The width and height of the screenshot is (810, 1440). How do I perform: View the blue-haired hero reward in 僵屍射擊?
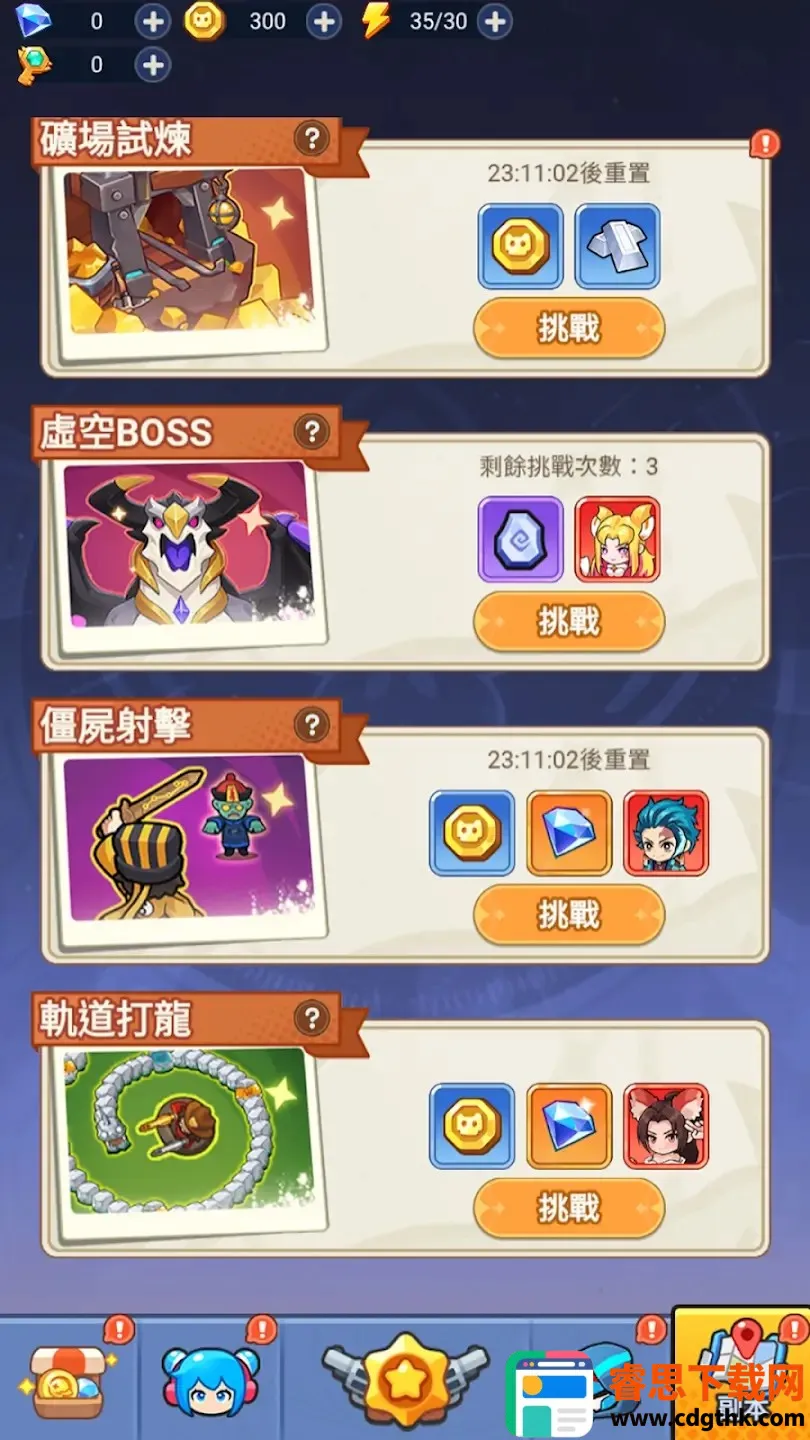coord(666,832)
